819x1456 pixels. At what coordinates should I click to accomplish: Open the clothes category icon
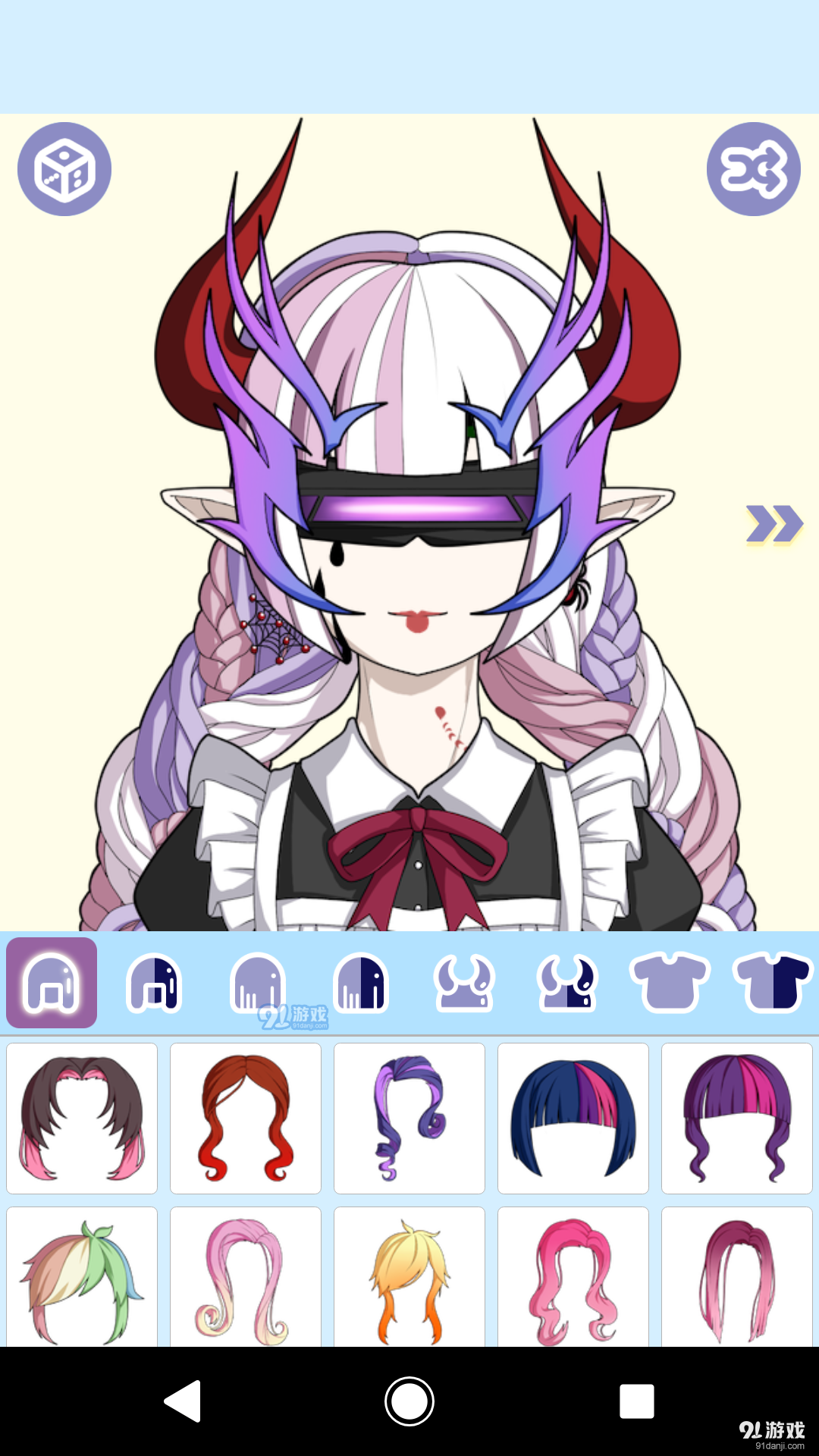(667, 982)
